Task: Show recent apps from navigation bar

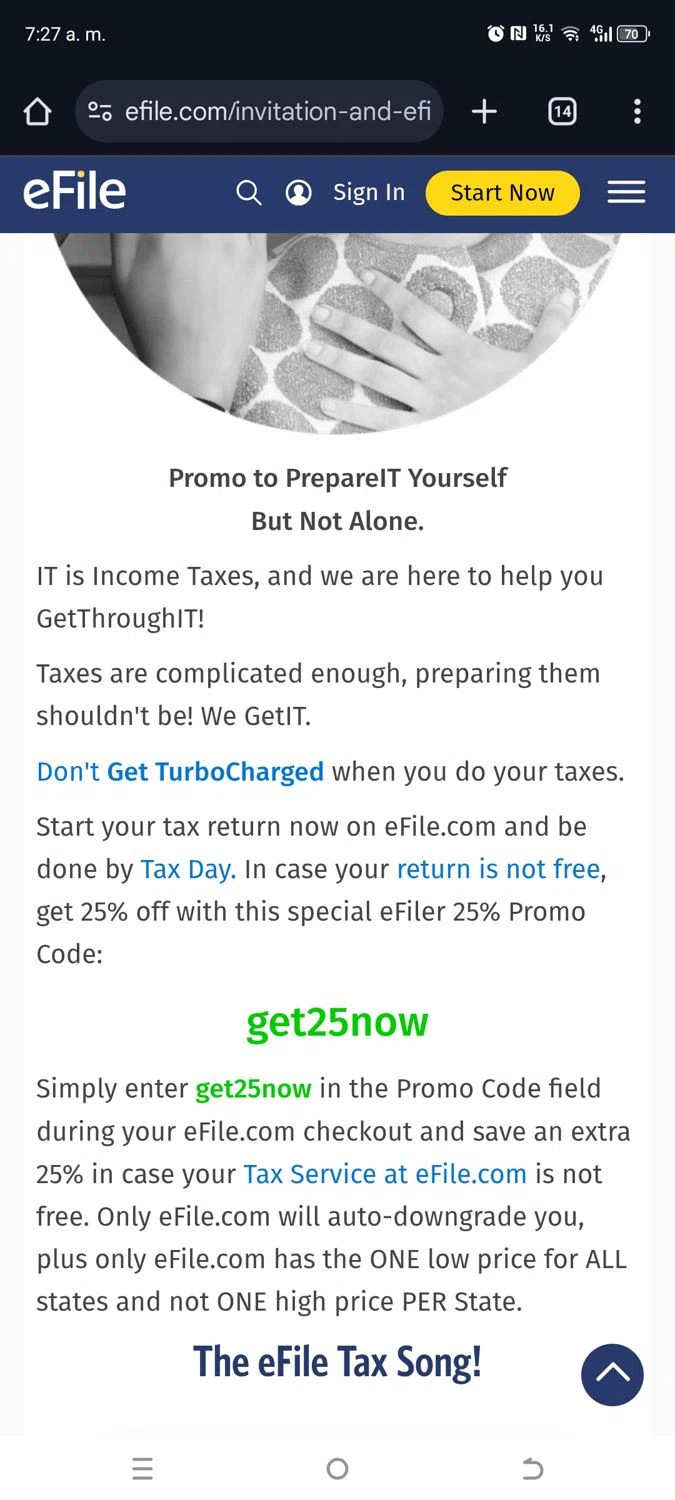Action: point(142,1468)
